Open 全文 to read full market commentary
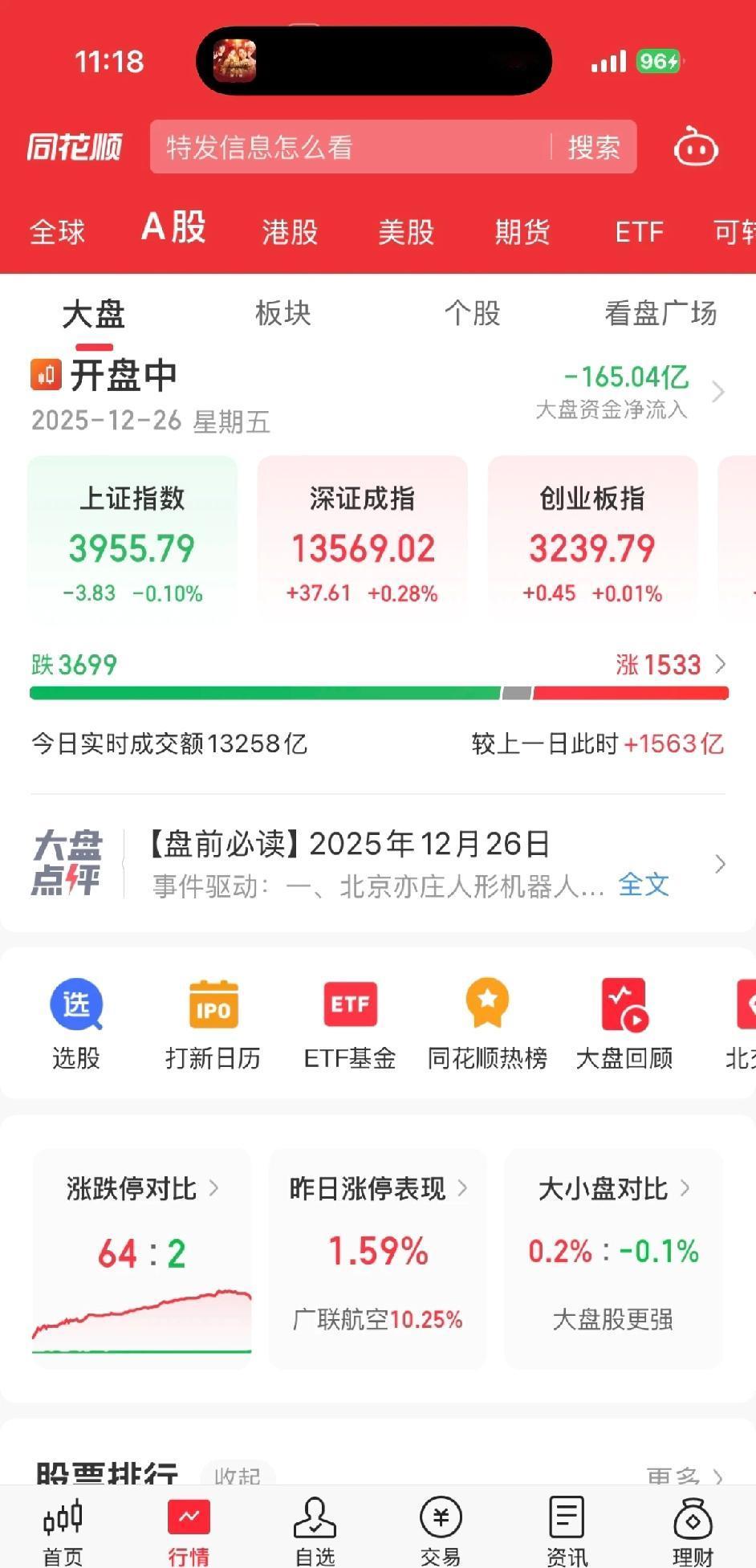The height and width of the screenshot is (1568, 756). point(644,885)
